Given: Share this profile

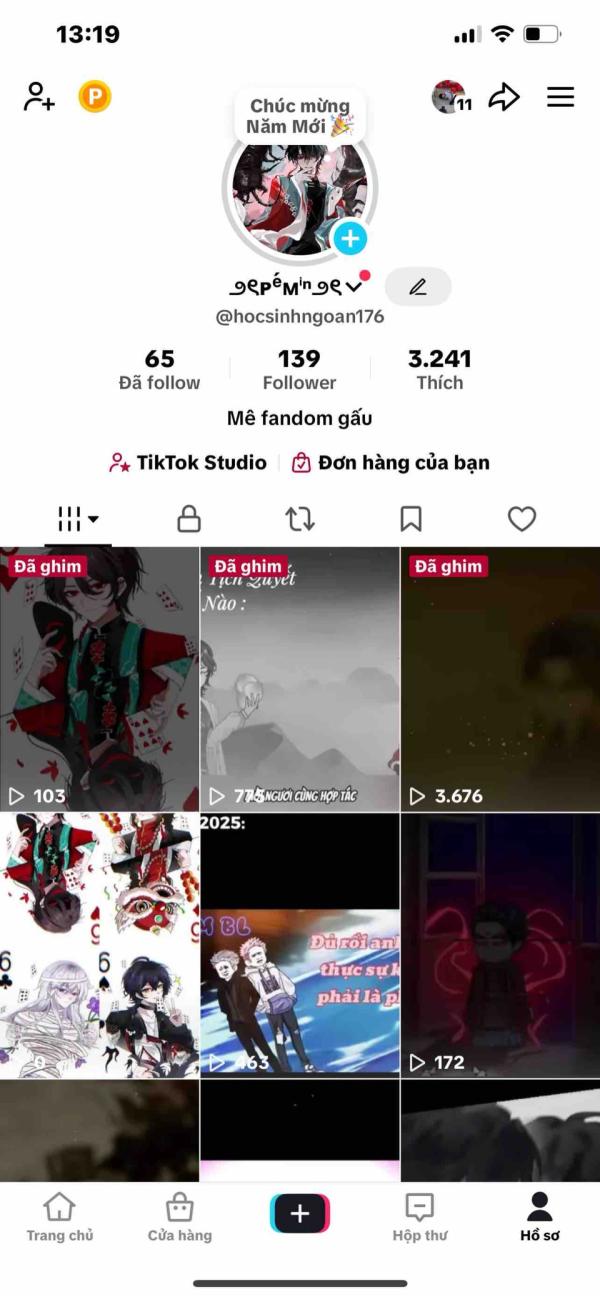Looking at the screenshot, I should coord(504,97).
